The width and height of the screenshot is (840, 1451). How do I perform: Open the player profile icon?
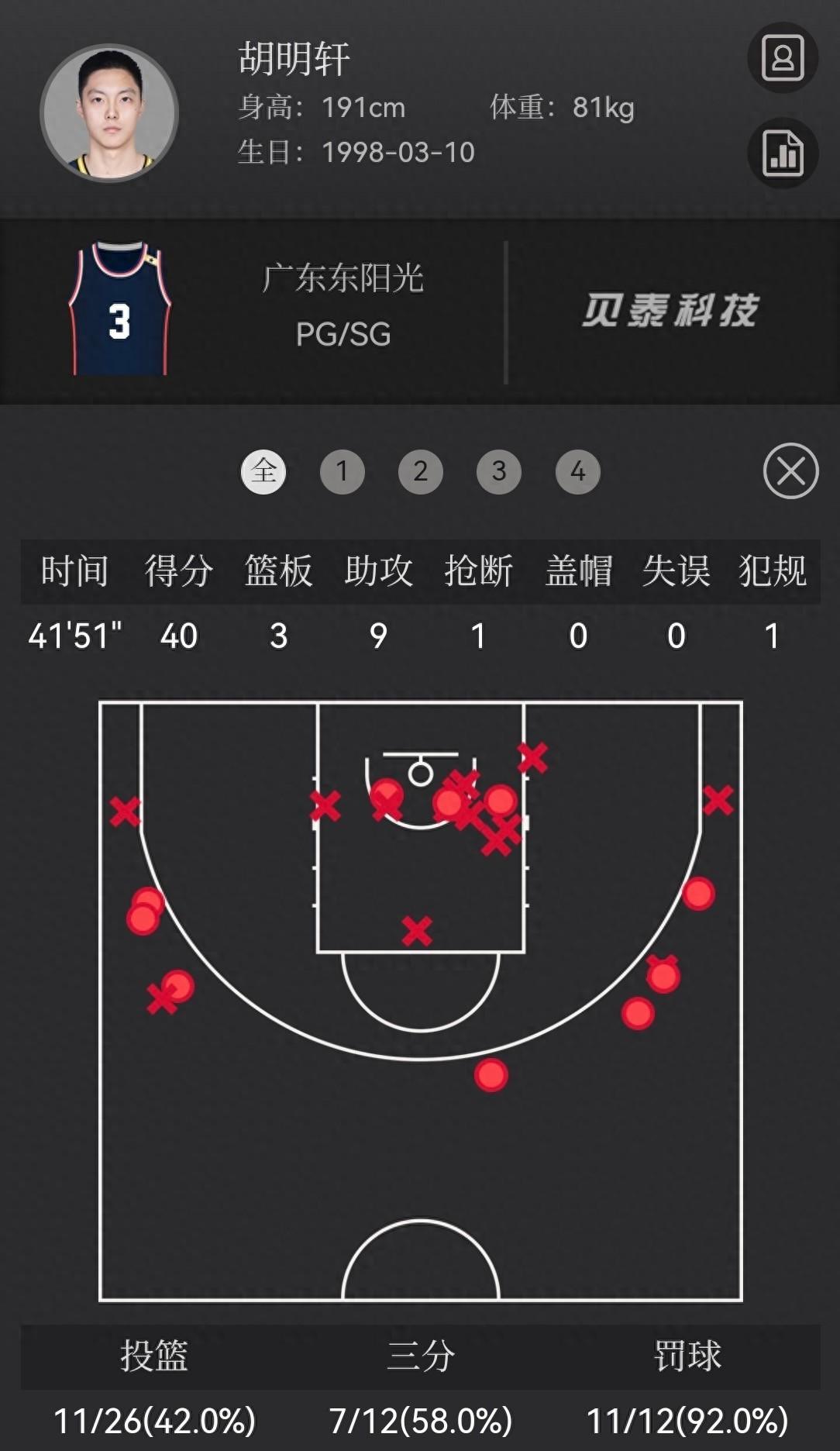pos(783,58)
